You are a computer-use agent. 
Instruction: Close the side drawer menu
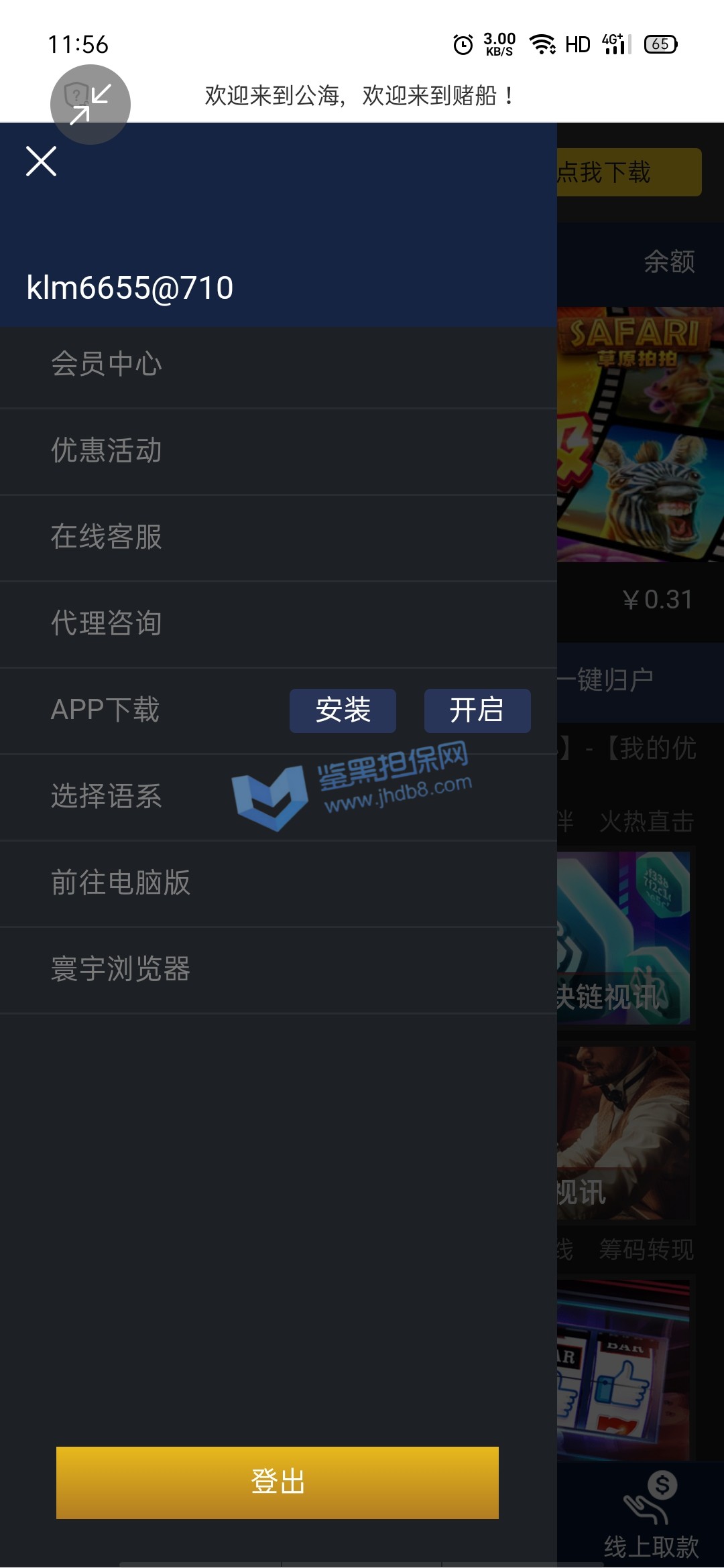pos(41,161)
